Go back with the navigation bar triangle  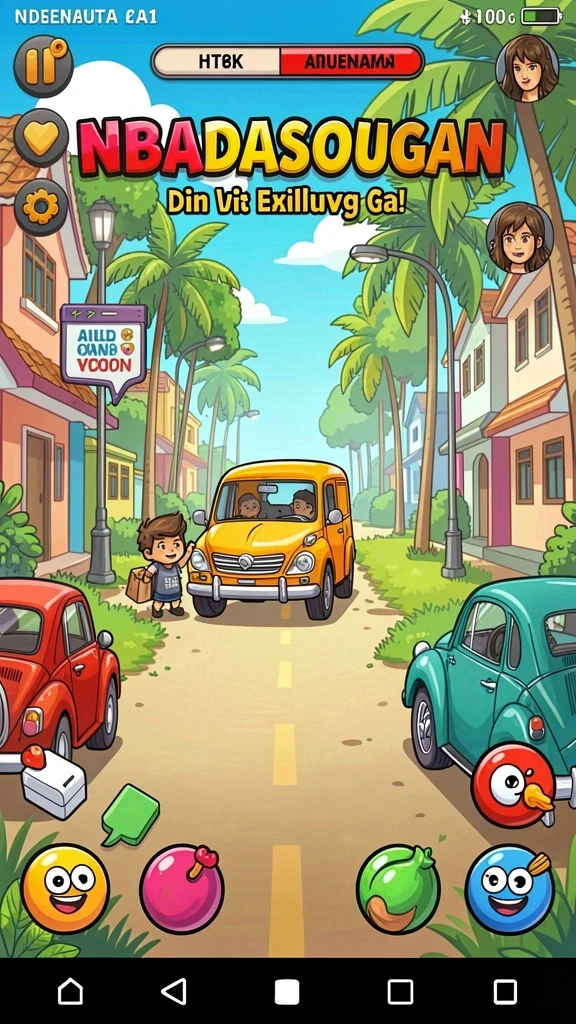(x=174, y=991)
